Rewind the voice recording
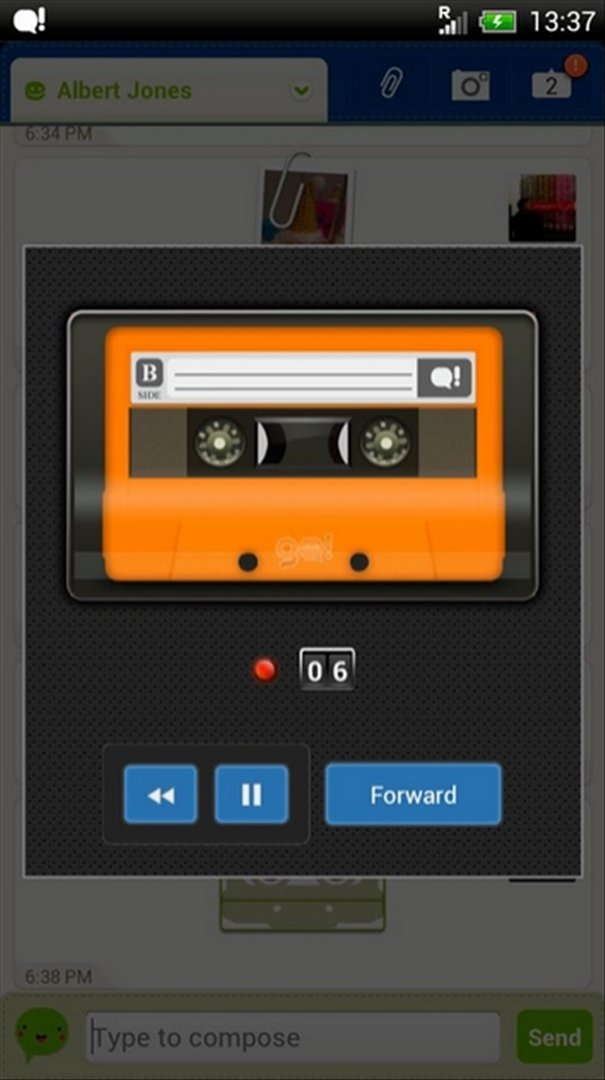 pos(160,795)
